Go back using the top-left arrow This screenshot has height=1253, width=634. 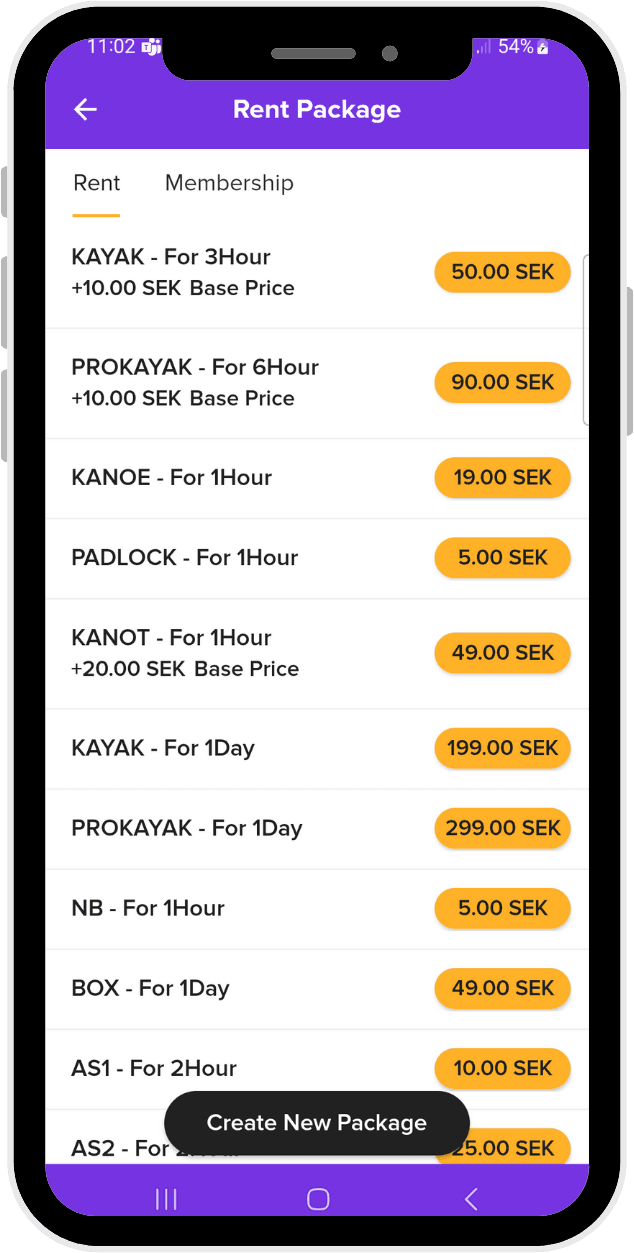click(86, 110)
